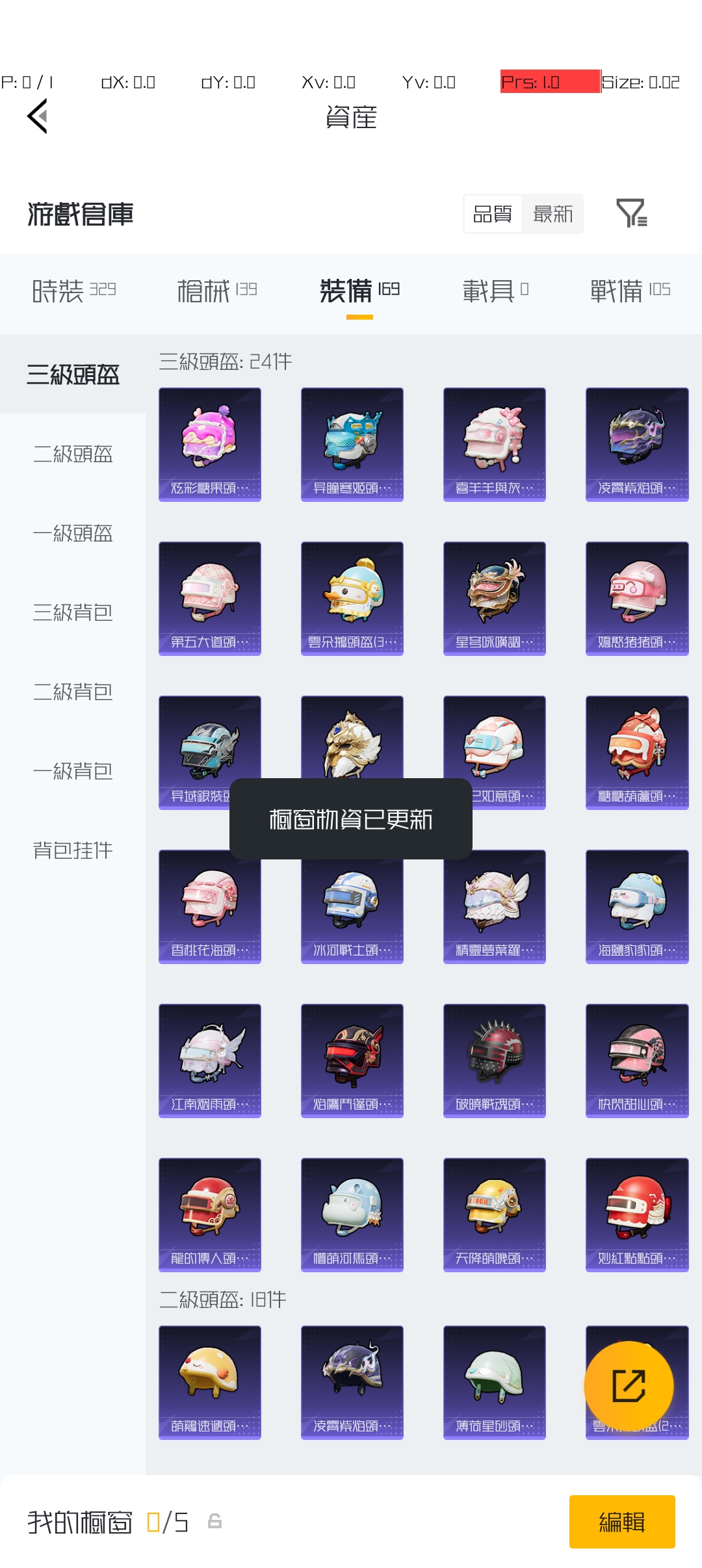The image size is (702, 1568).
Task: Select 二級頭盔 in the side list
Action: [73, 454]
